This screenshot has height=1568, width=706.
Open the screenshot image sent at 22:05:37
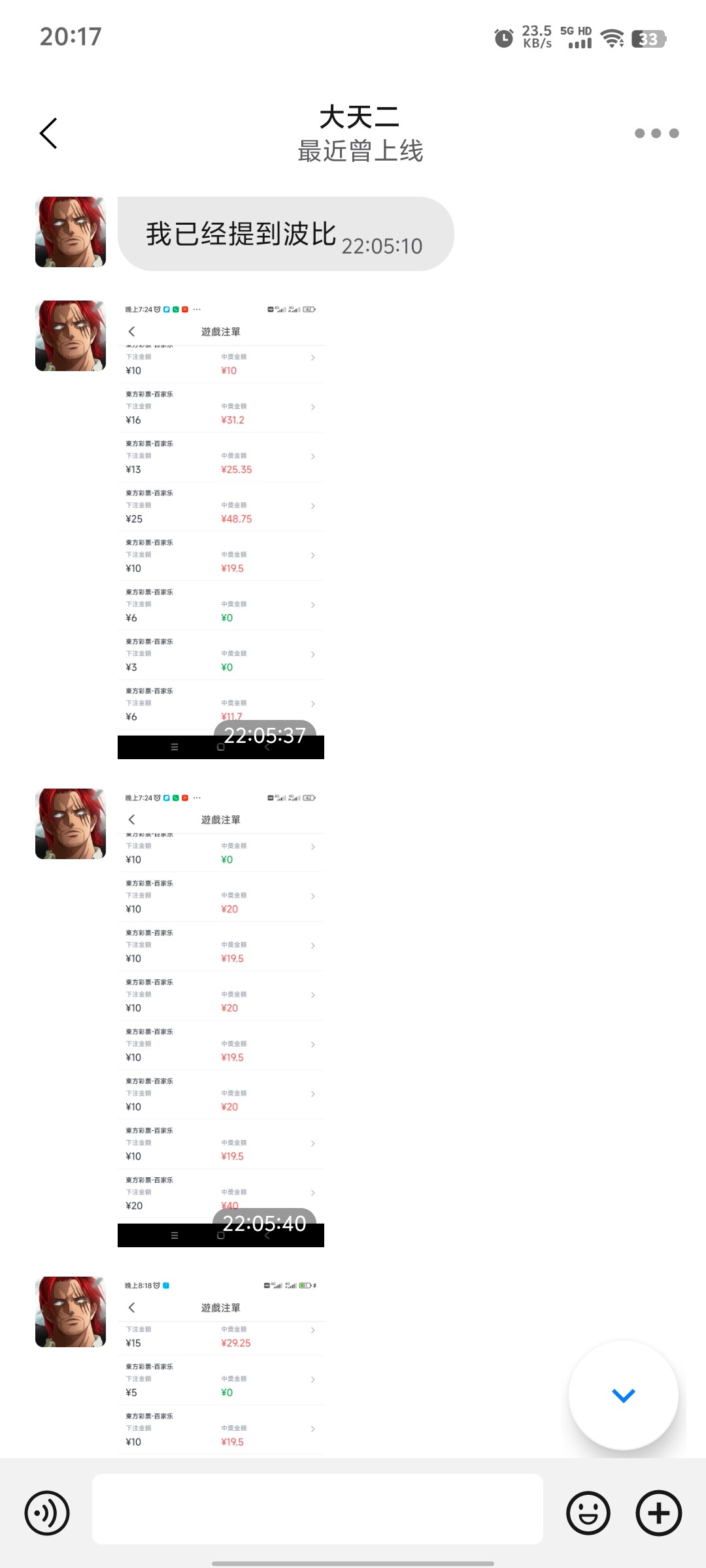click(221, 529)
